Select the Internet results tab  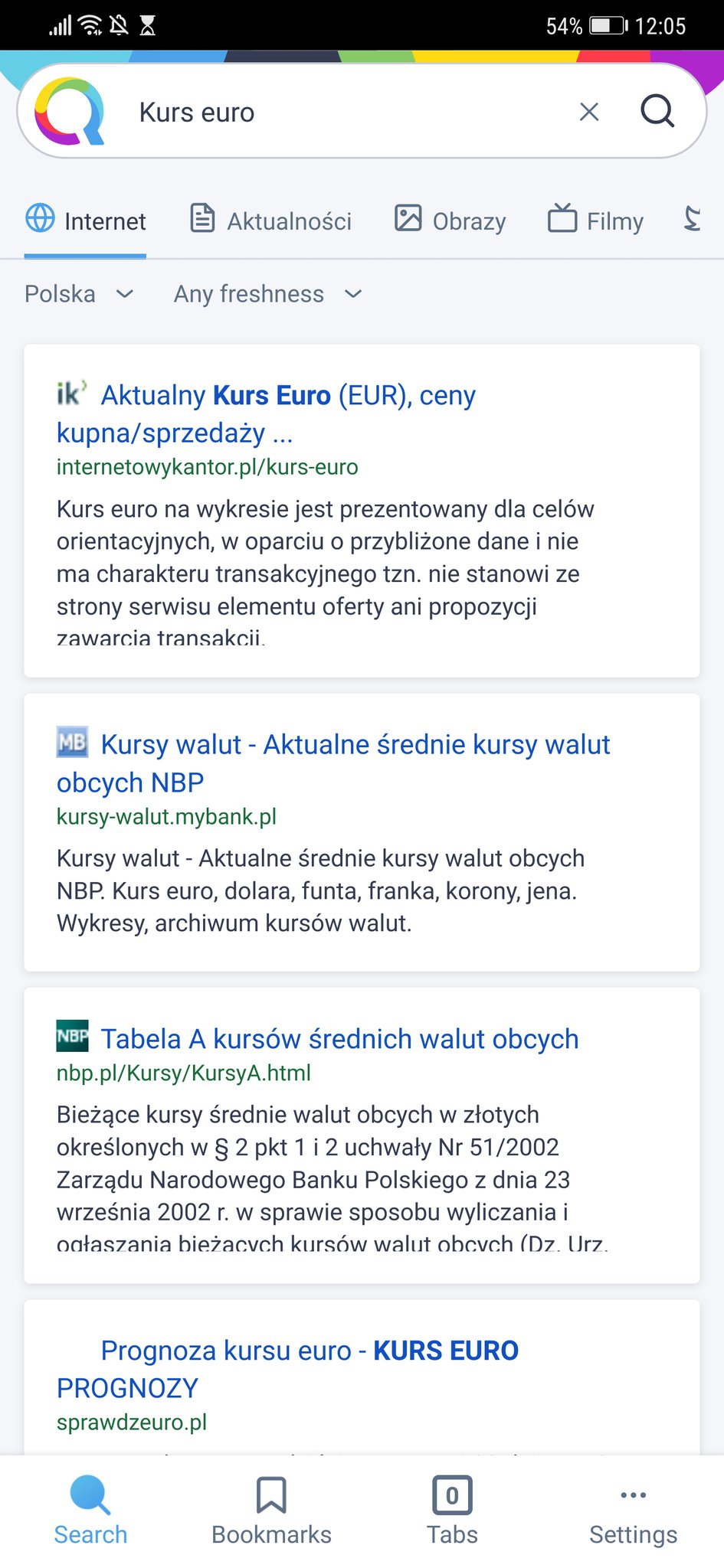(x=85, y=220)
